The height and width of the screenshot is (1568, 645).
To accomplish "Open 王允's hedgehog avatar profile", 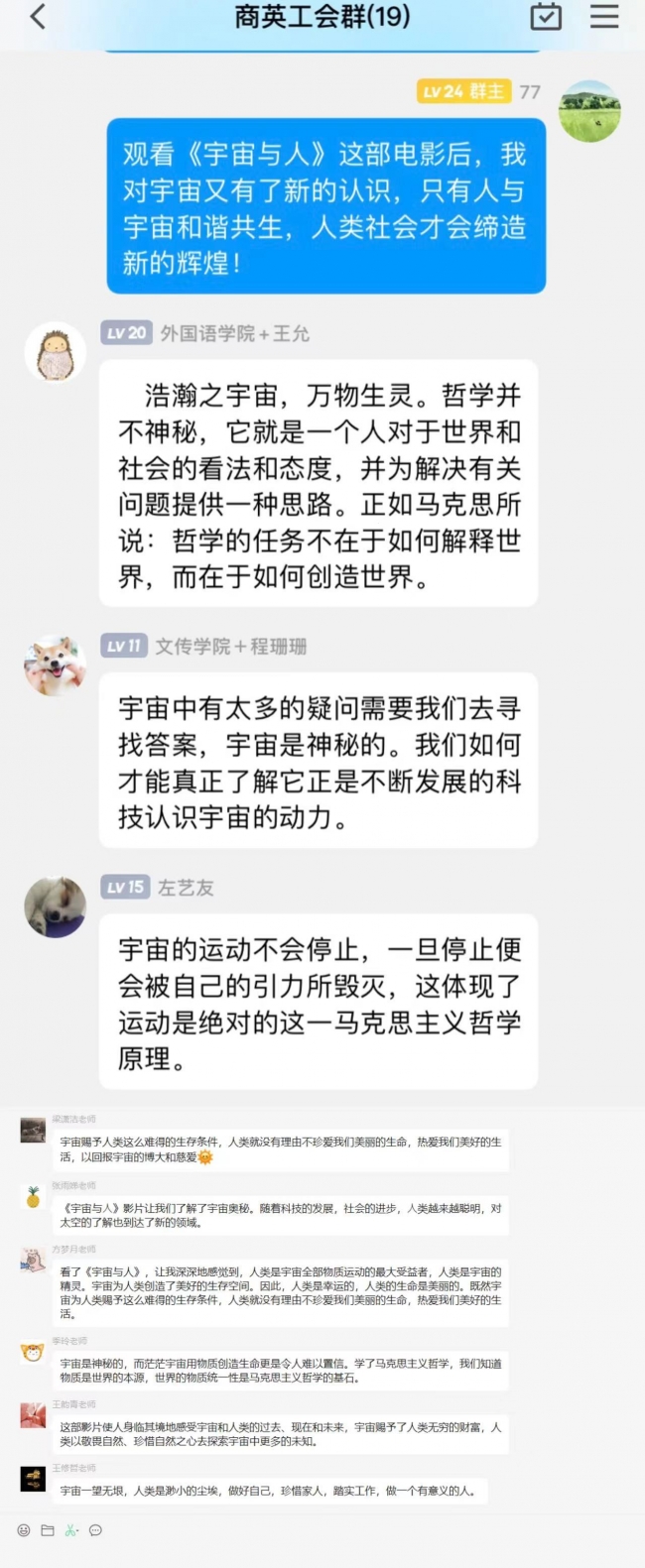I will pos(55,352).
